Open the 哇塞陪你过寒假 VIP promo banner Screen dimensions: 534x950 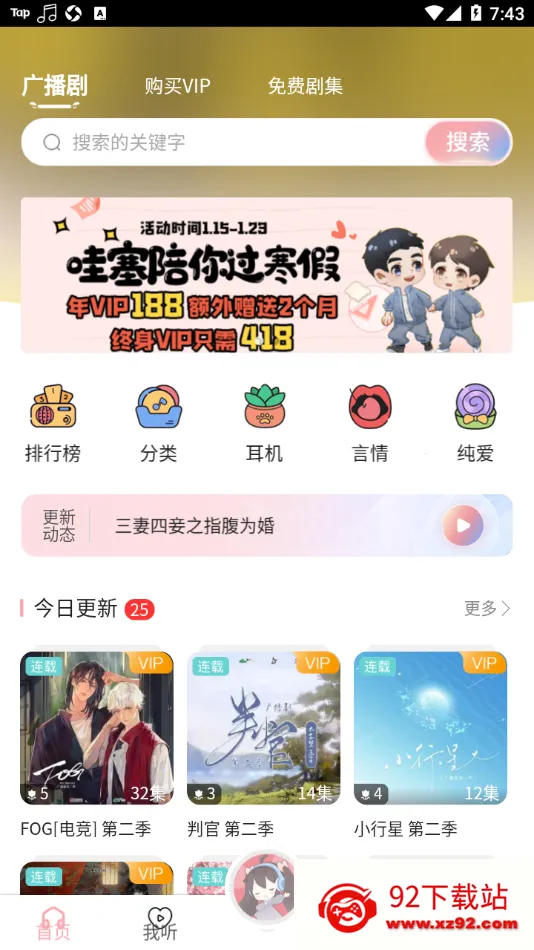267,275
